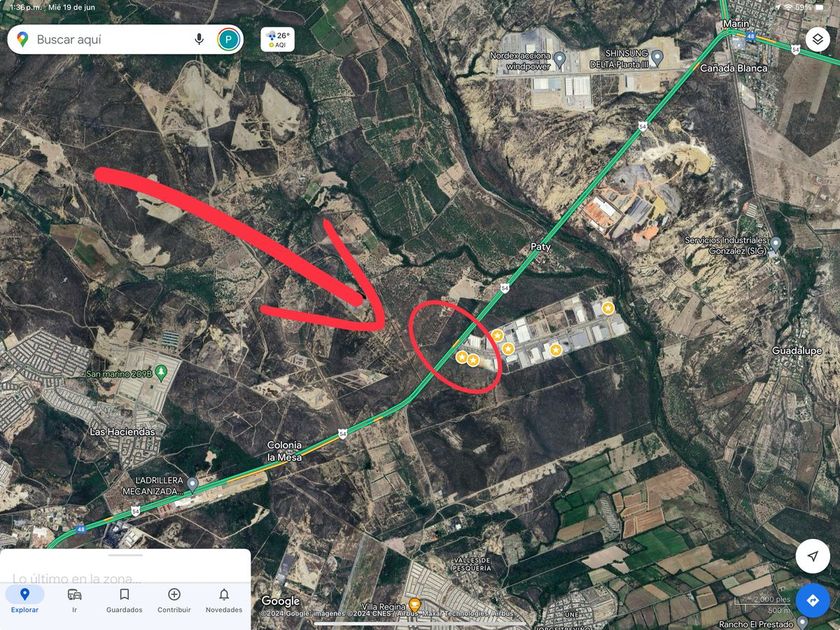Open directions with the blue arrow button
840x630 pixels.
(x=813, y=600)
